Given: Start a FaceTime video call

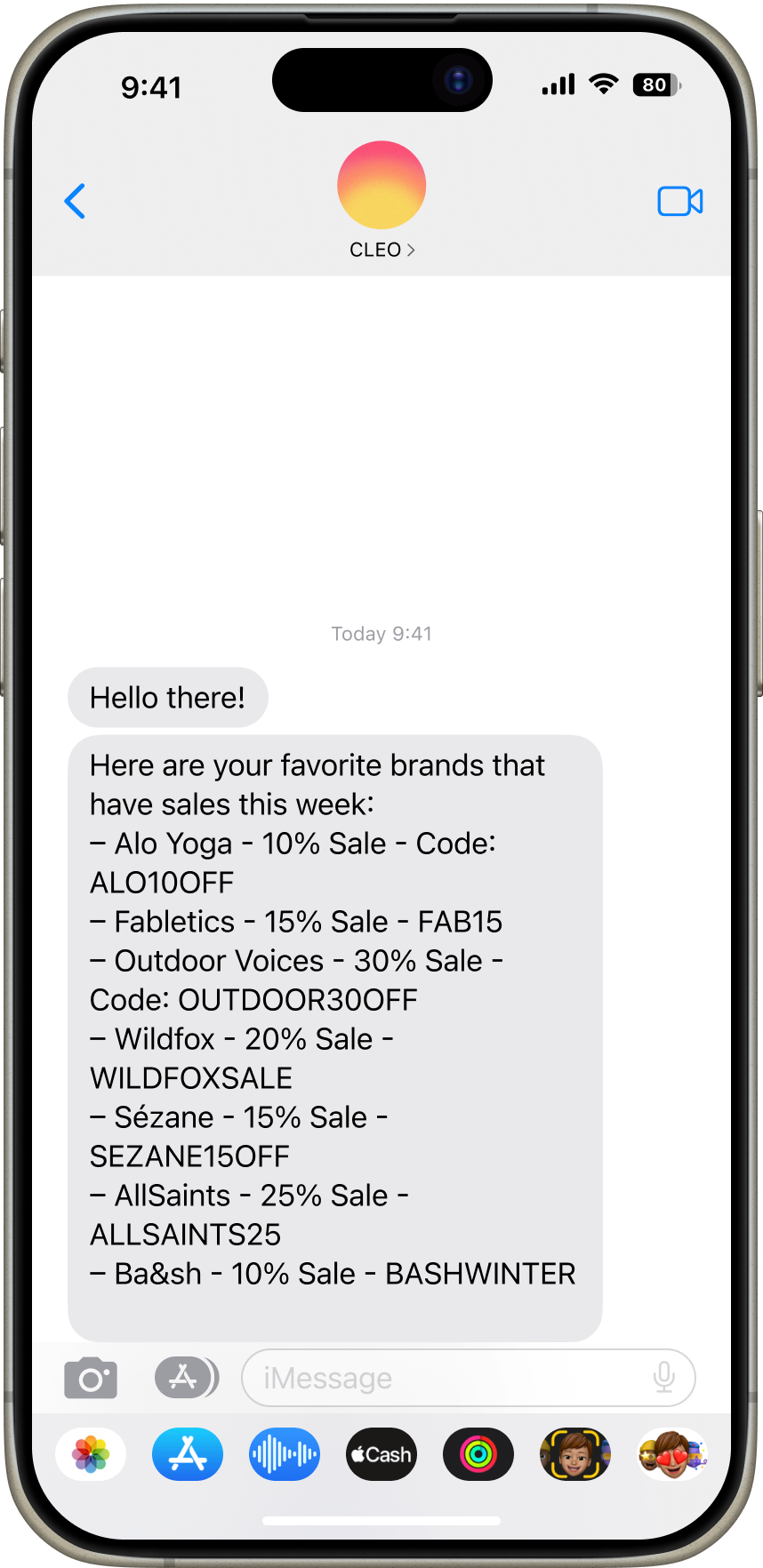Looking at the screenshot, I should (679, 202).
